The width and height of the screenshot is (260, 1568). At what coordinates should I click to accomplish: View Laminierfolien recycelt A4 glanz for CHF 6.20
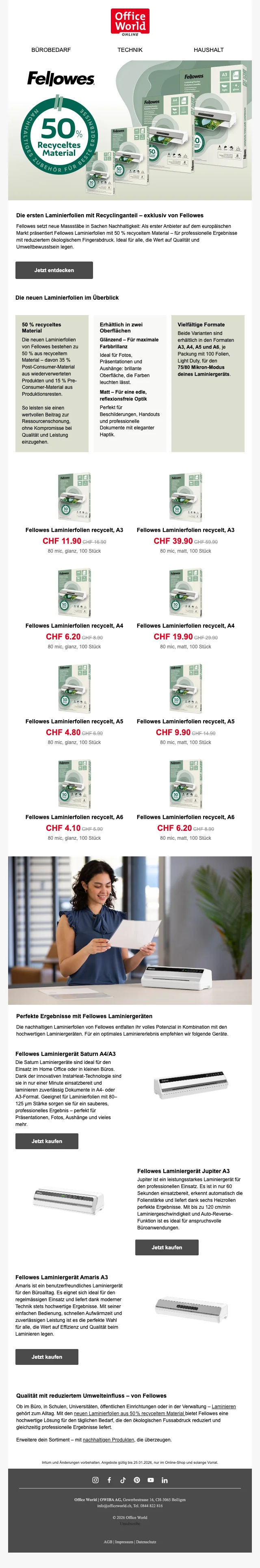(x=74, y=626)
